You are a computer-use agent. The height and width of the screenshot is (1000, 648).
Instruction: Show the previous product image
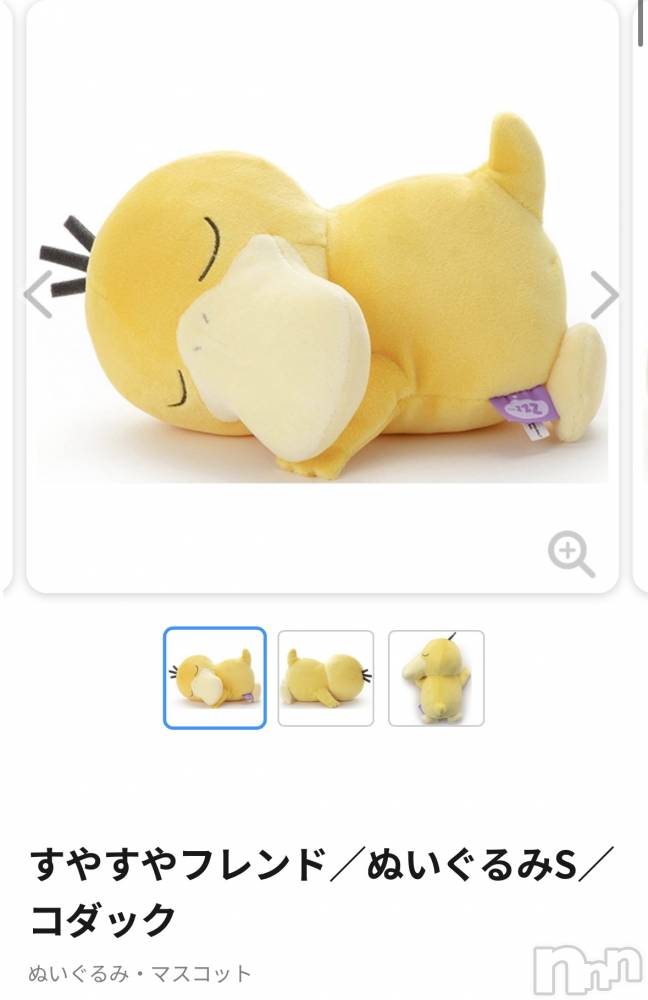[x=38, y=296]
